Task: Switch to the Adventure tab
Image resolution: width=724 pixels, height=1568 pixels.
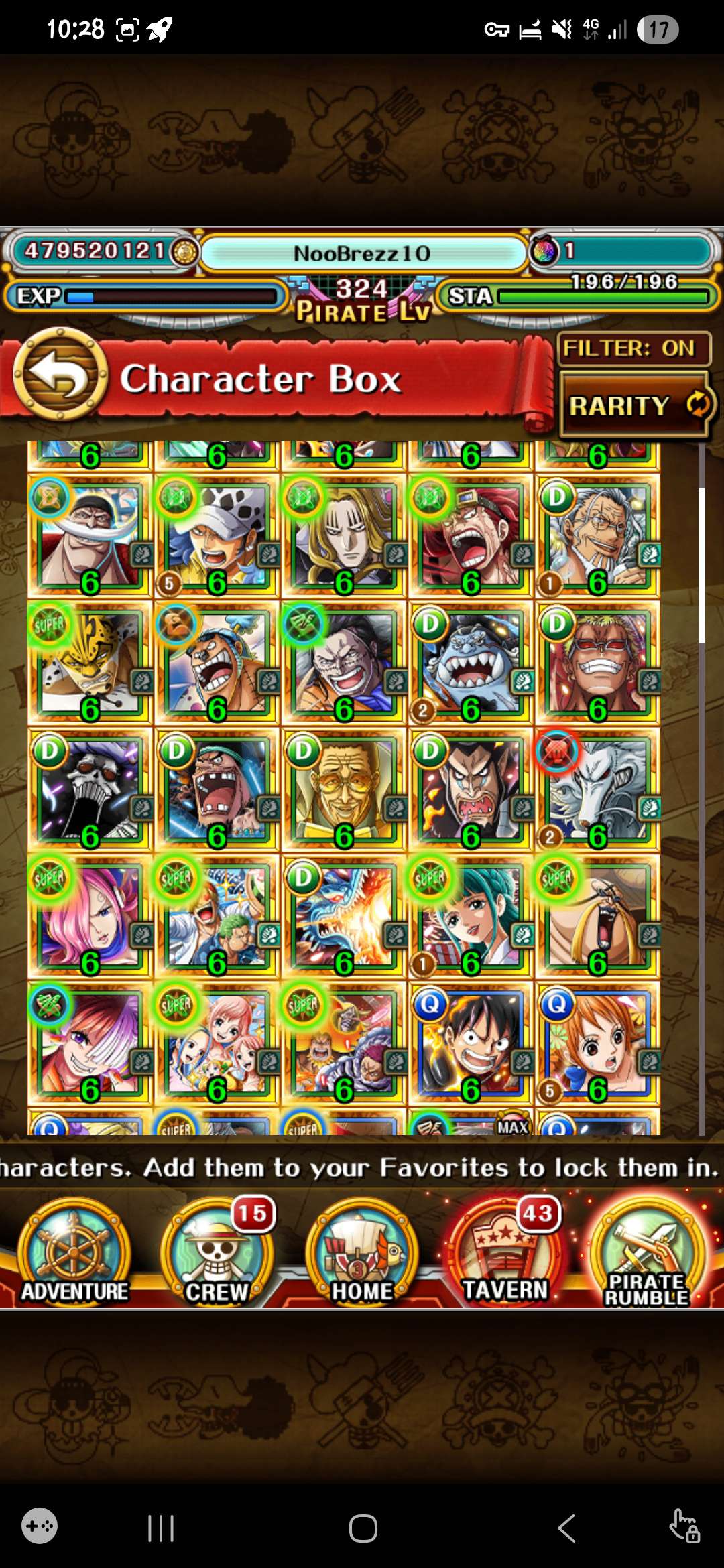Action: tap(74, 1253)
